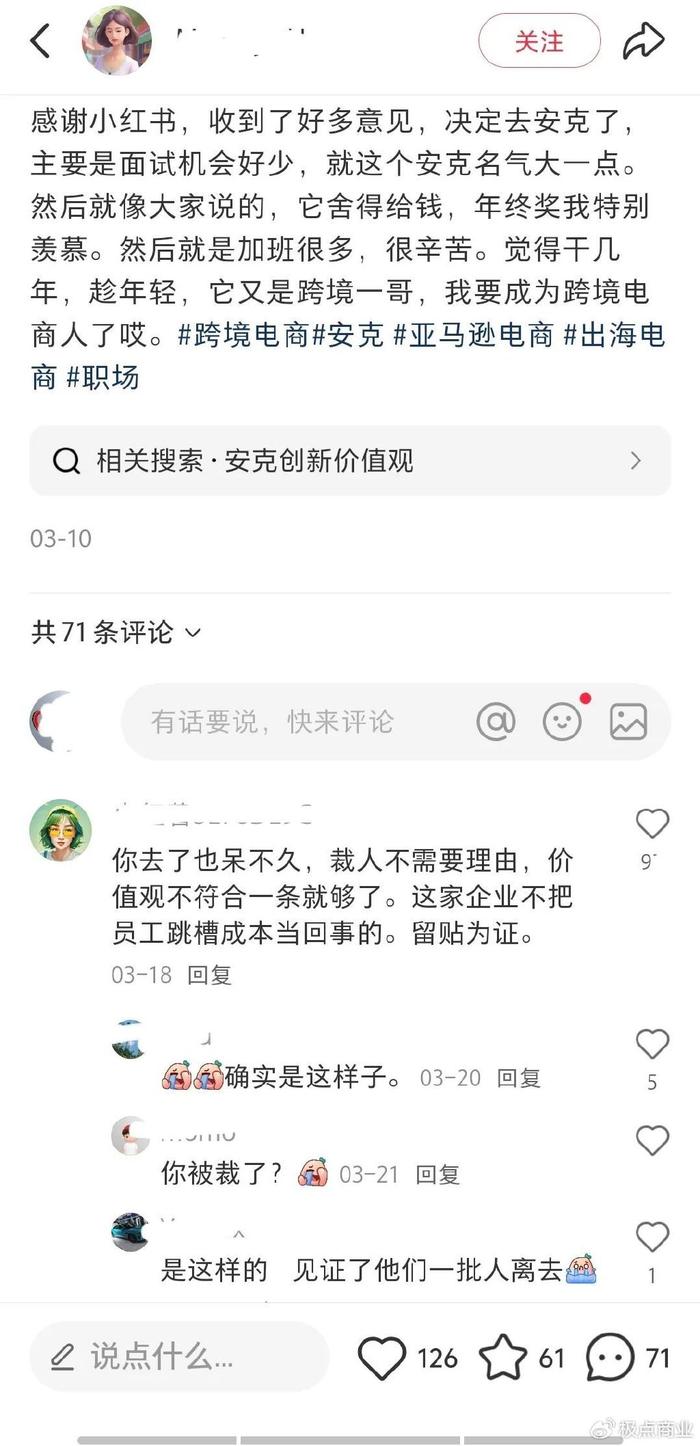Go back using the top arrow
700x1446 pixels.
[x=41, y=41]
